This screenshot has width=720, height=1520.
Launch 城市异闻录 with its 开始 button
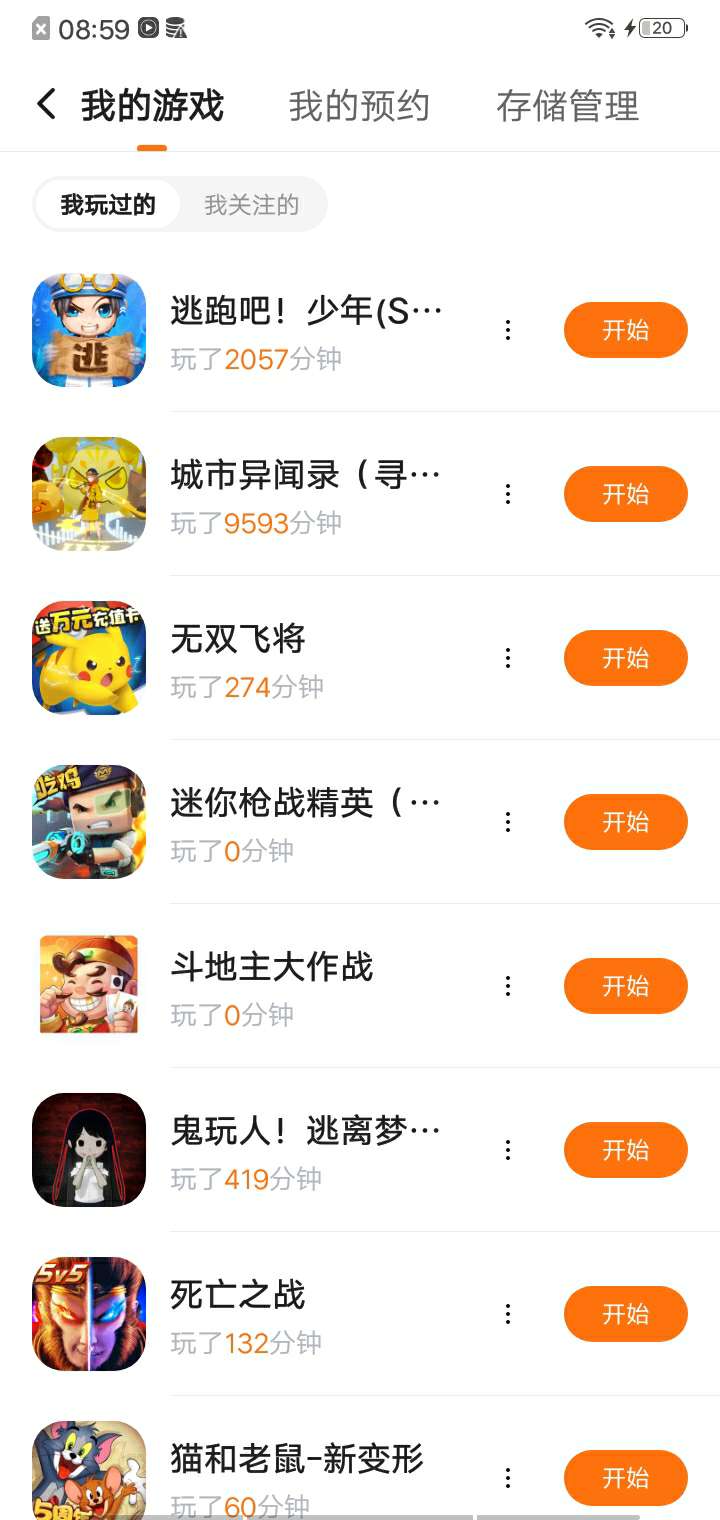[x=625, y=494]
